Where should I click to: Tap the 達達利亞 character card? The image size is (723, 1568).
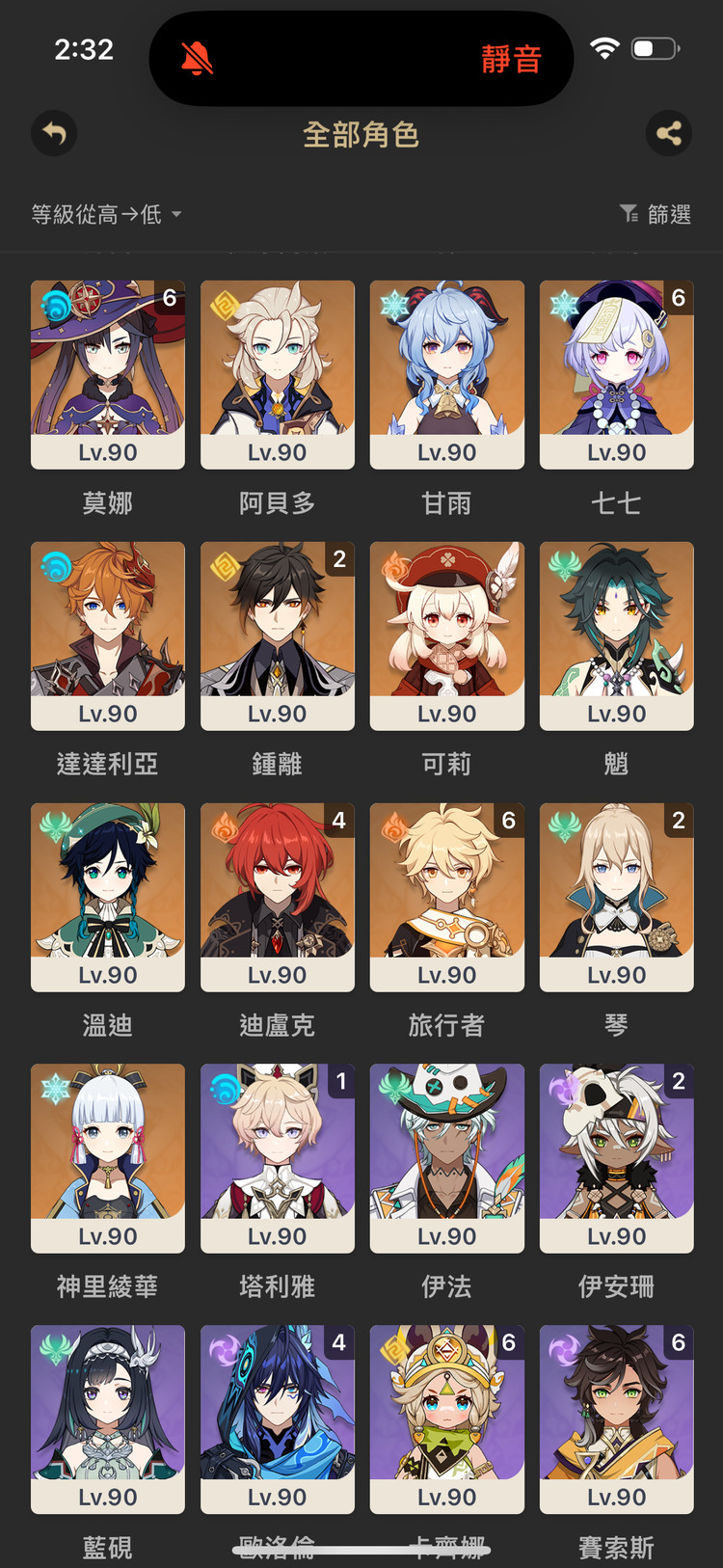click(108, 635)
